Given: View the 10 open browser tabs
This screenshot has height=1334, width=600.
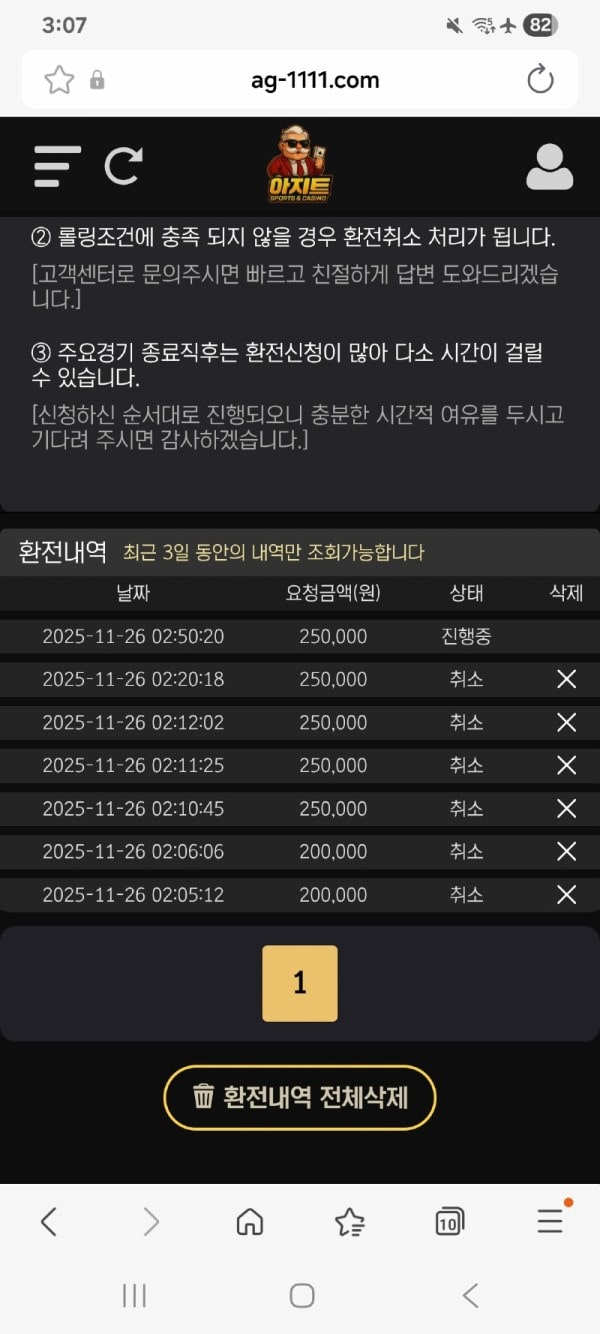Looking at the screenshot, I should (x=449, y=1221).
